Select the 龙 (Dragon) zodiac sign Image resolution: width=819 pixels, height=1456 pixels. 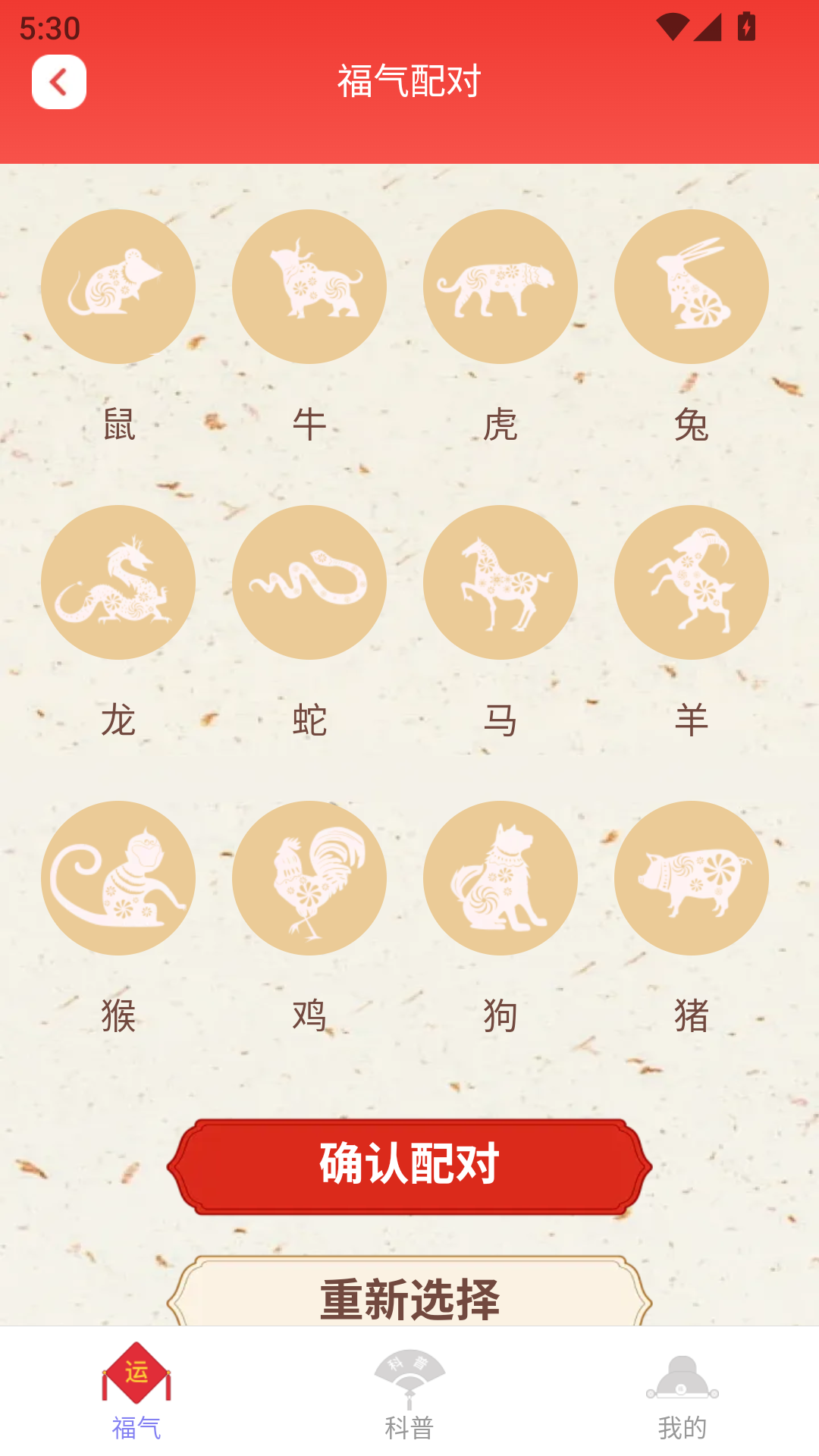[x=118, y=582]
